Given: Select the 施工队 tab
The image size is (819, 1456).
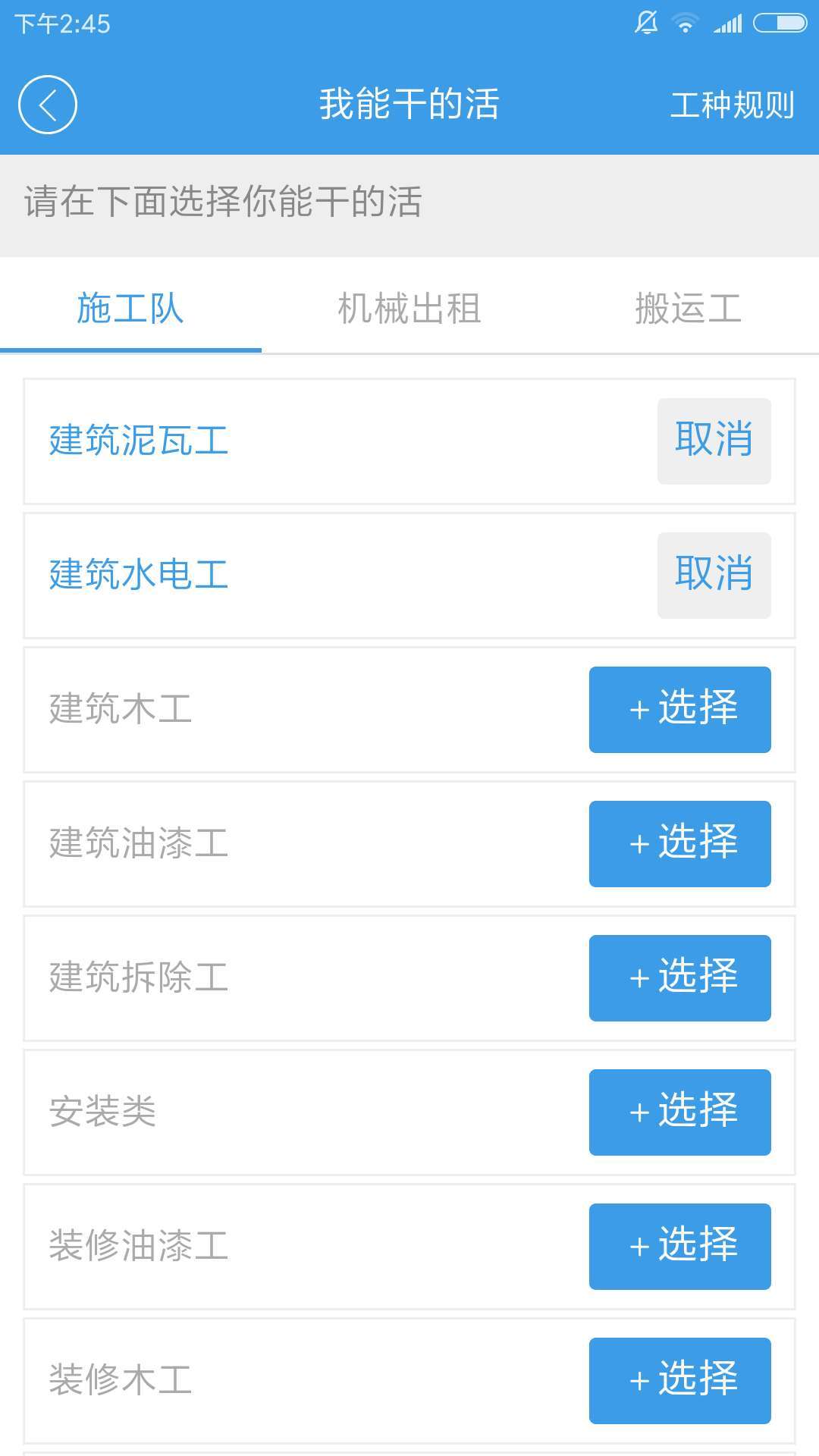Looking at the screenshot, I should [x=130, y=309].
